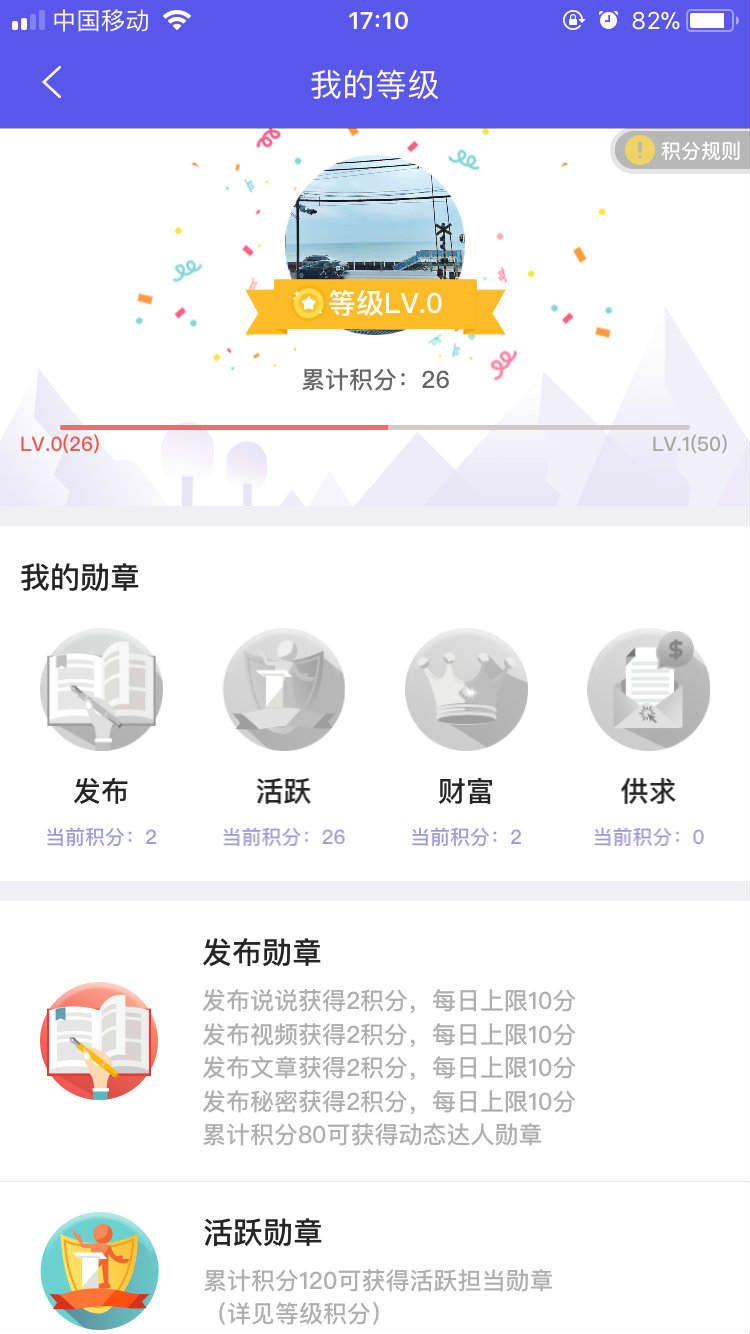
Task: Tap the 累计积分：26 total points text
Action: click(375, 380)
